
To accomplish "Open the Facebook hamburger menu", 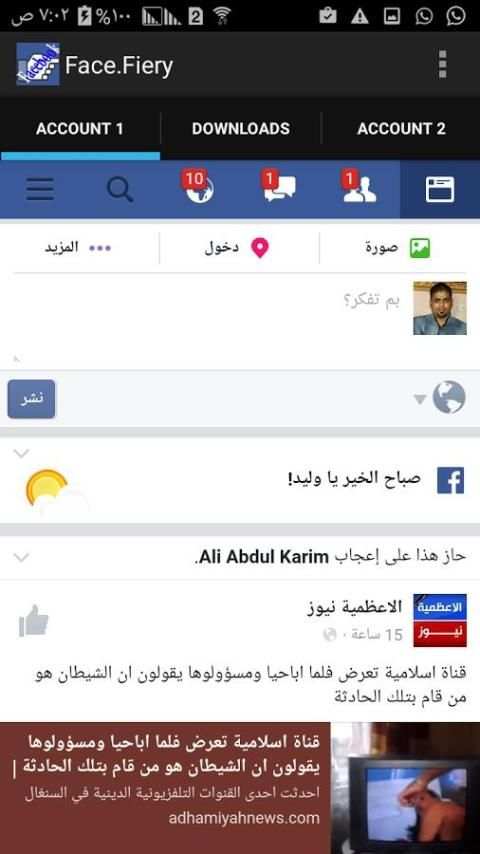I will click(x=40, y=190).
